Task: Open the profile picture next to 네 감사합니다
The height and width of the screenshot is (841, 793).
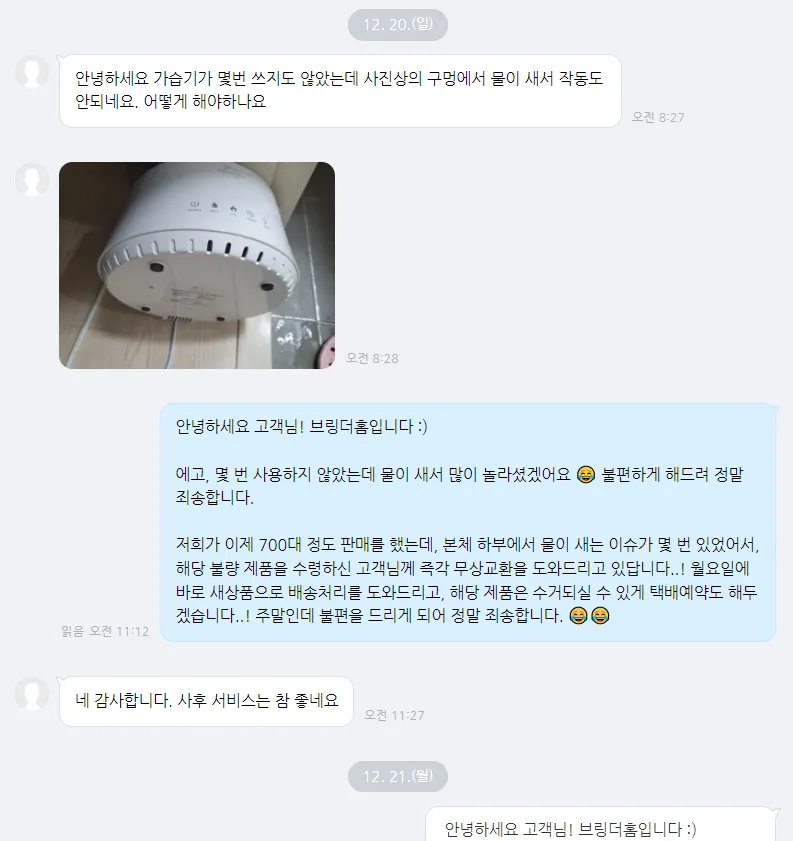Action: tap(32, 694)
